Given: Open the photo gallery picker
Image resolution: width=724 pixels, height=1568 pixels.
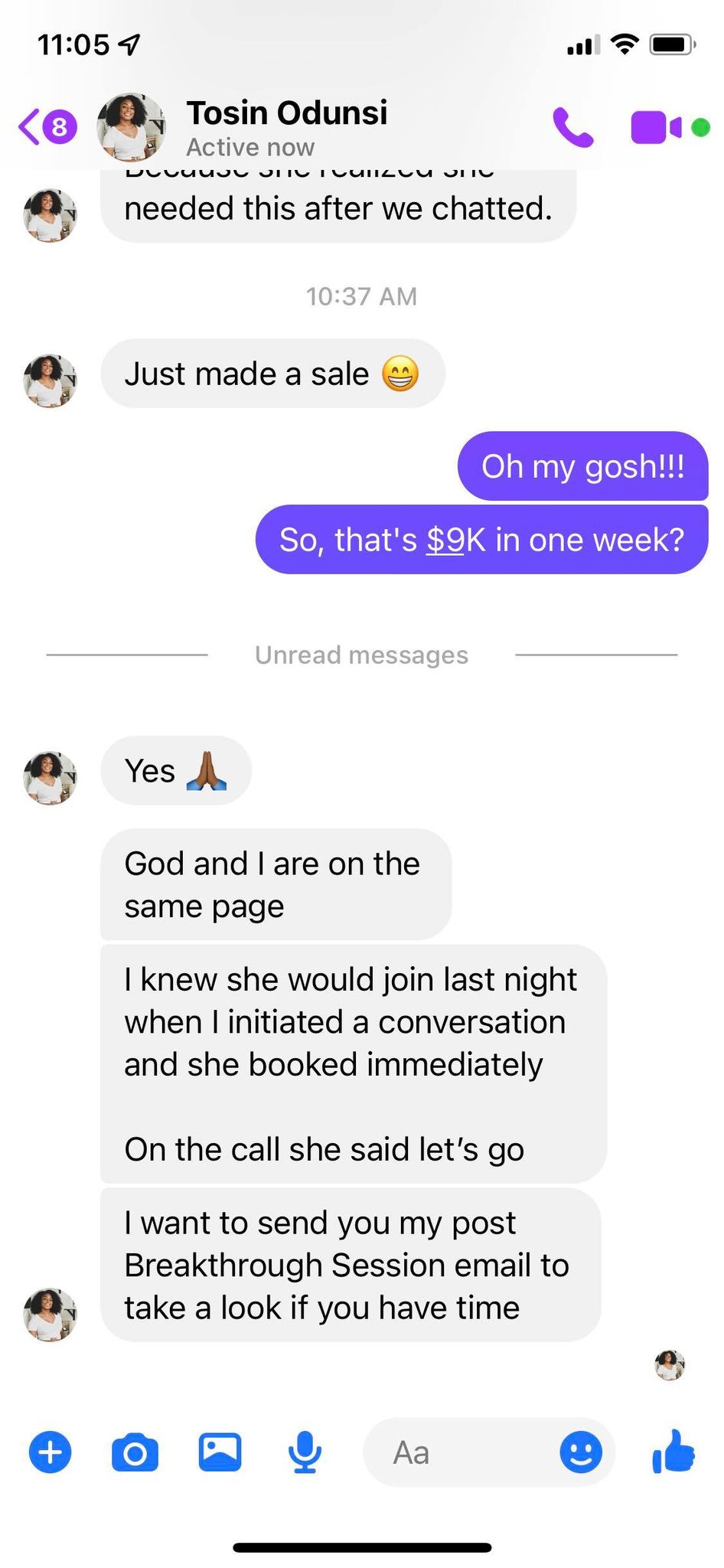Looking at the screenshot, I should (220, 1452).
